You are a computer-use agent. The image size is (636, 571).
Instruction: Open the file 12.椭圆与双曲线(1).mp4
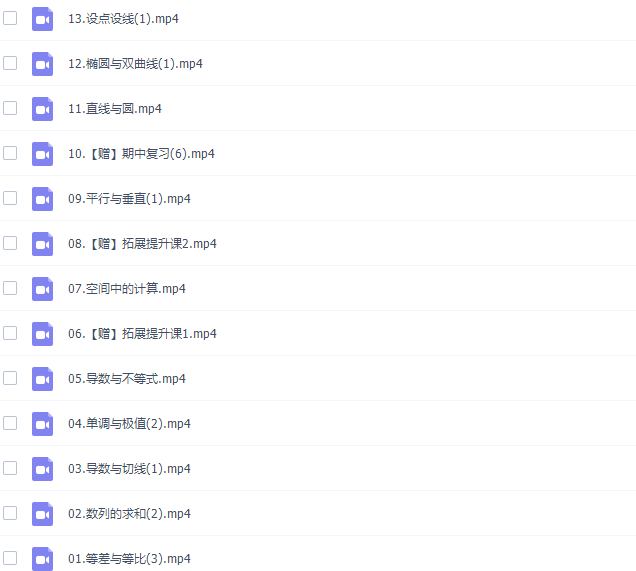click(x=135, y=64)
